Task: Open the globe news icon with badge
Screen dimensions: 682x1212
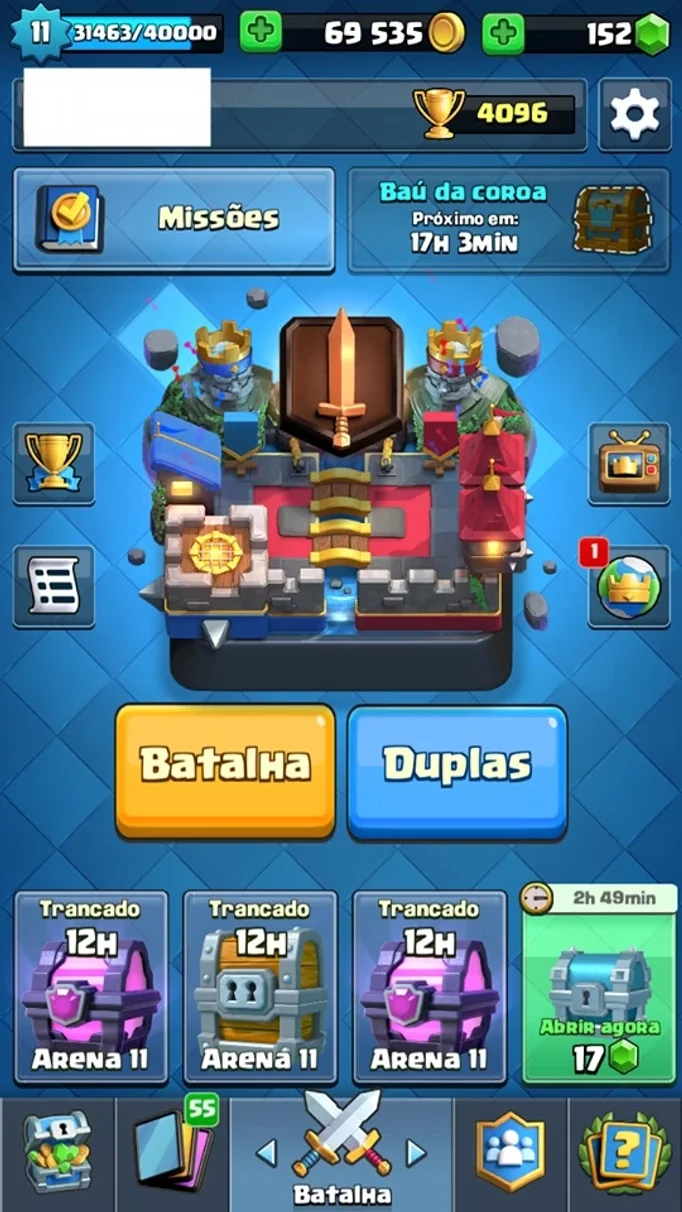Action: 629,586
